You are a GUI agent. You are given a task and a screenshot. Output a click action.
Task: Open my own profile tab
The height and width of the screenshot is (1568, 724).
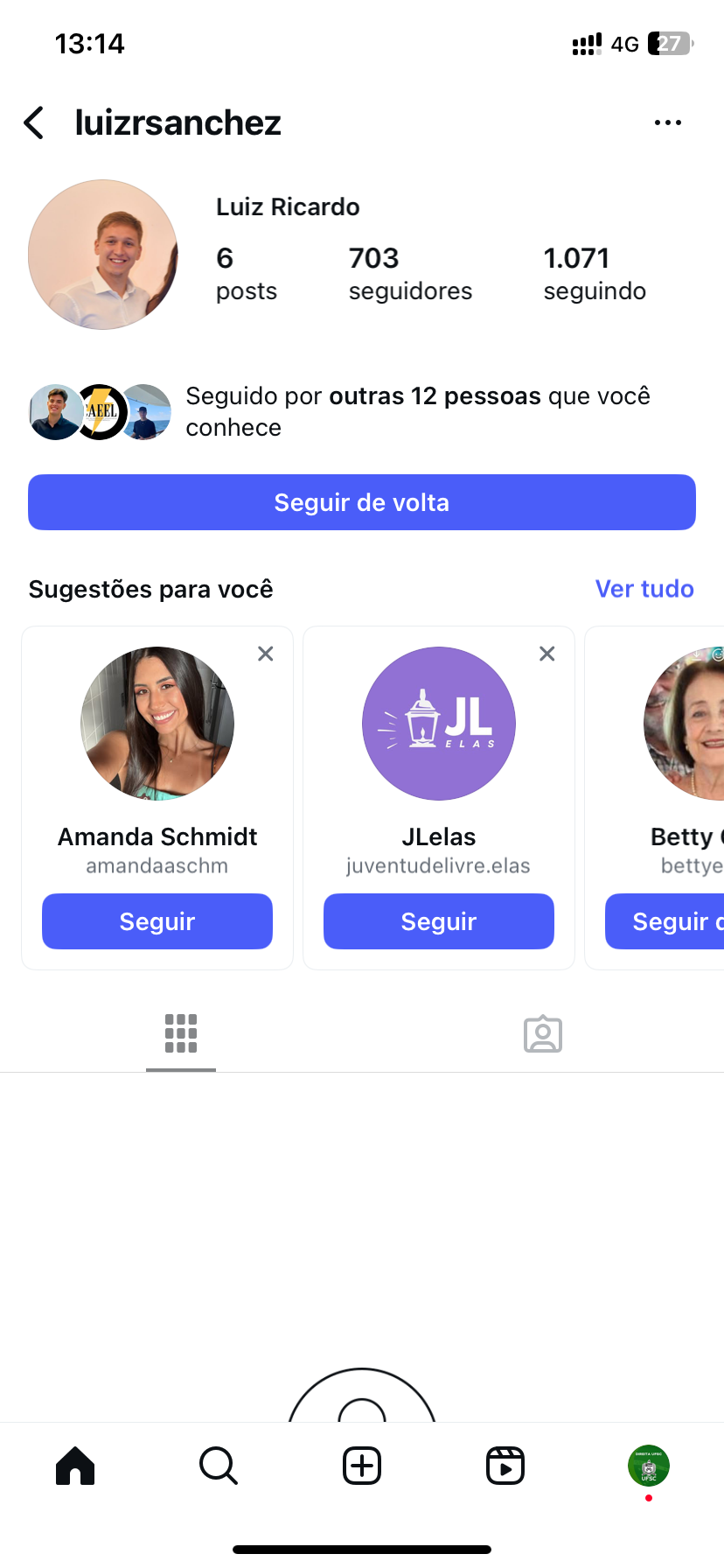[649, 1466]
